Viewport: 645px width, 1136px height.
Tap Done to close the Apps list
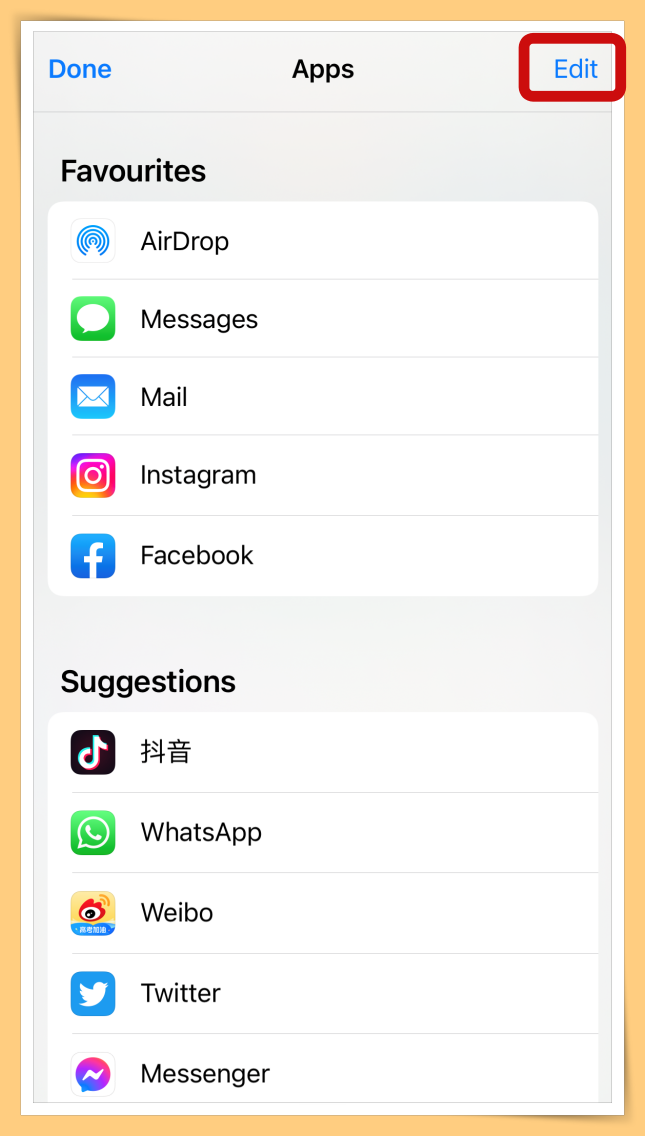(80, 69)
